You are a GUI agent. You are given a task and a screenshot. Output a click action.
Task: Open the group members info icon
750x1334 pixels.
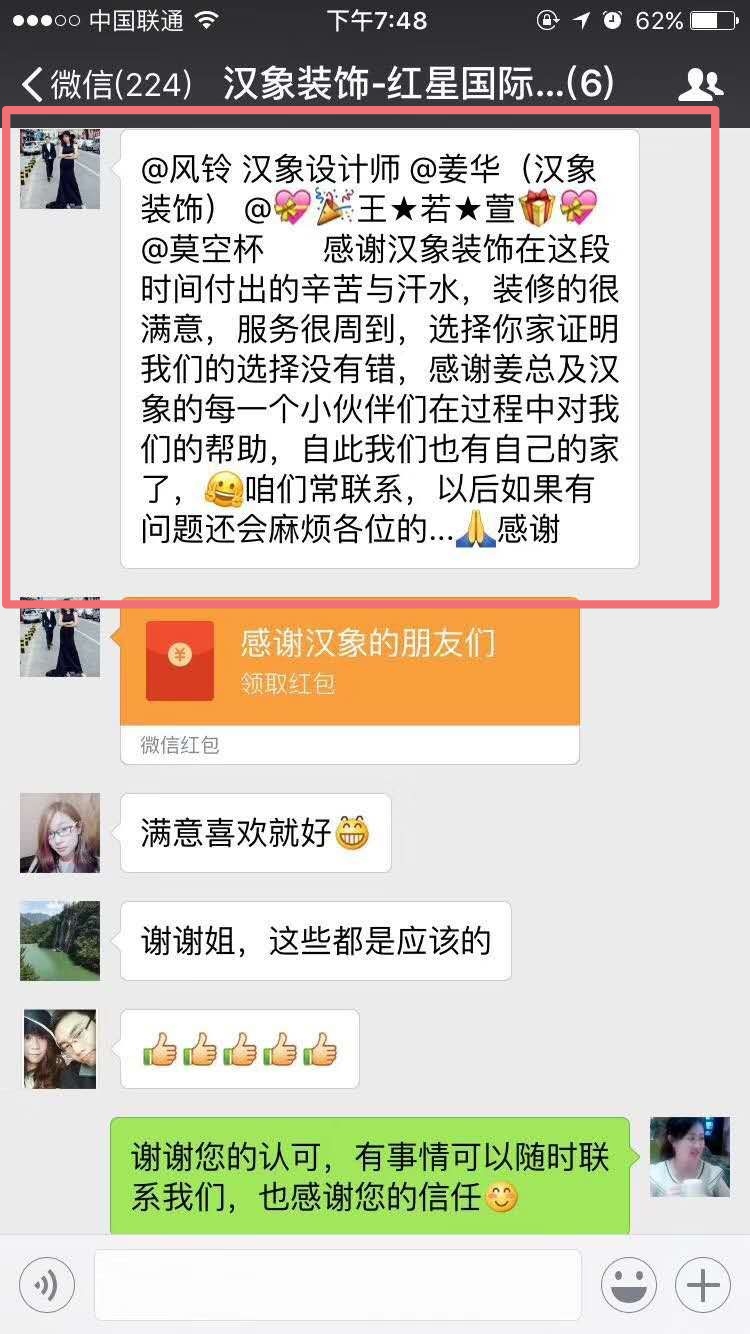click(699, 85)
